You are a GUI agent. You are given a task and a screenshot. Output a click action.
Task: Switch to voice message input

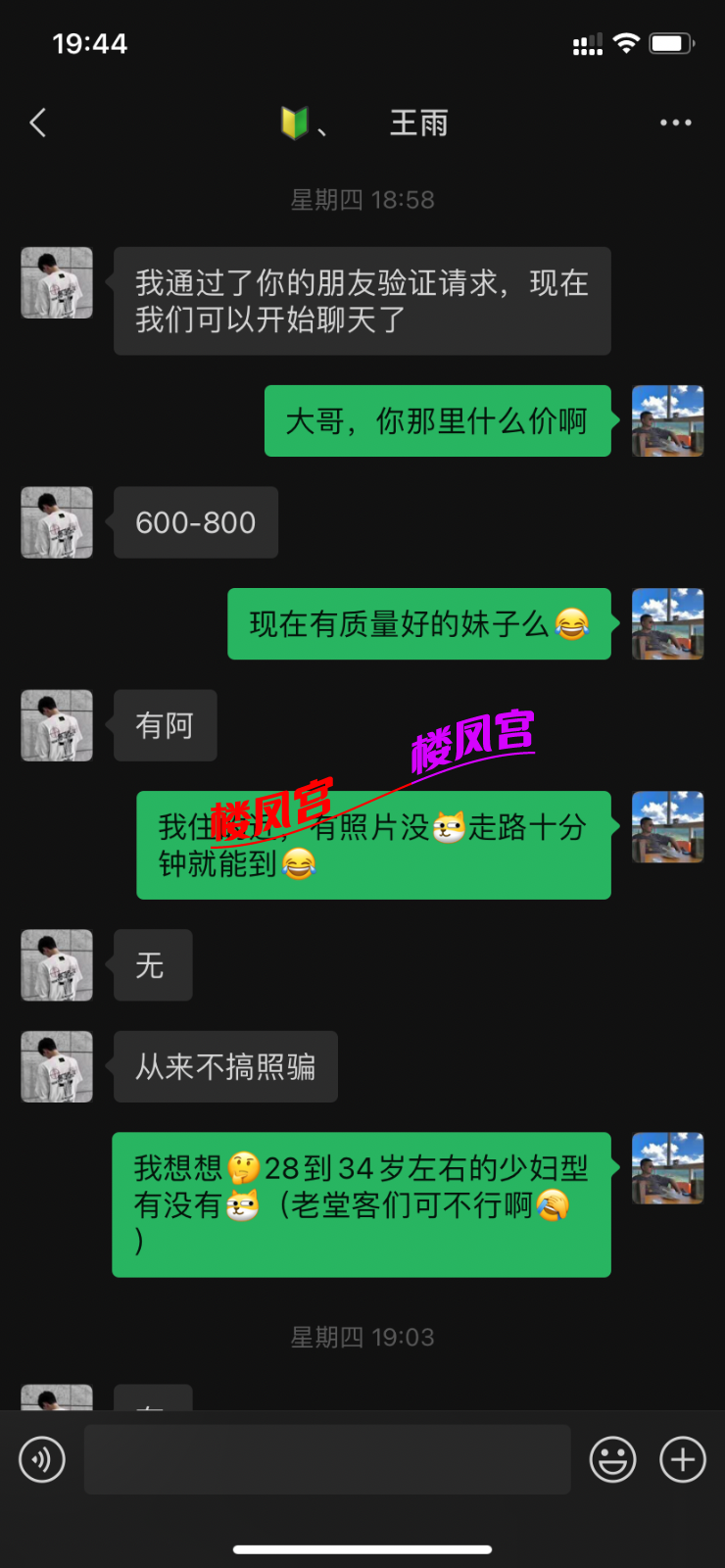click(x=42, y=1459)
